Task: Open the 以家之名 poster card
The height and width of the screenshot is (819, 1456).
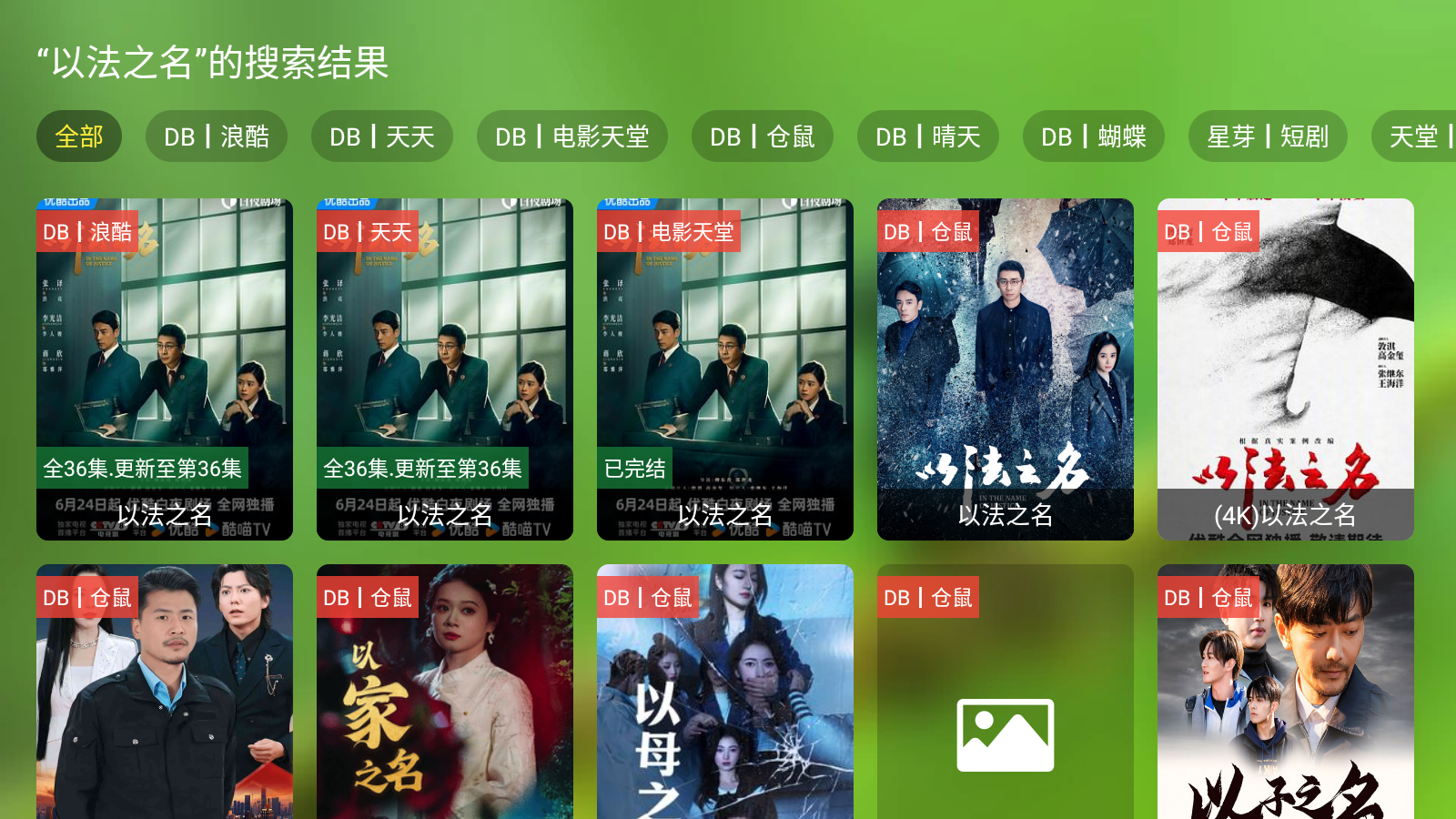Action: pos(445,701)
